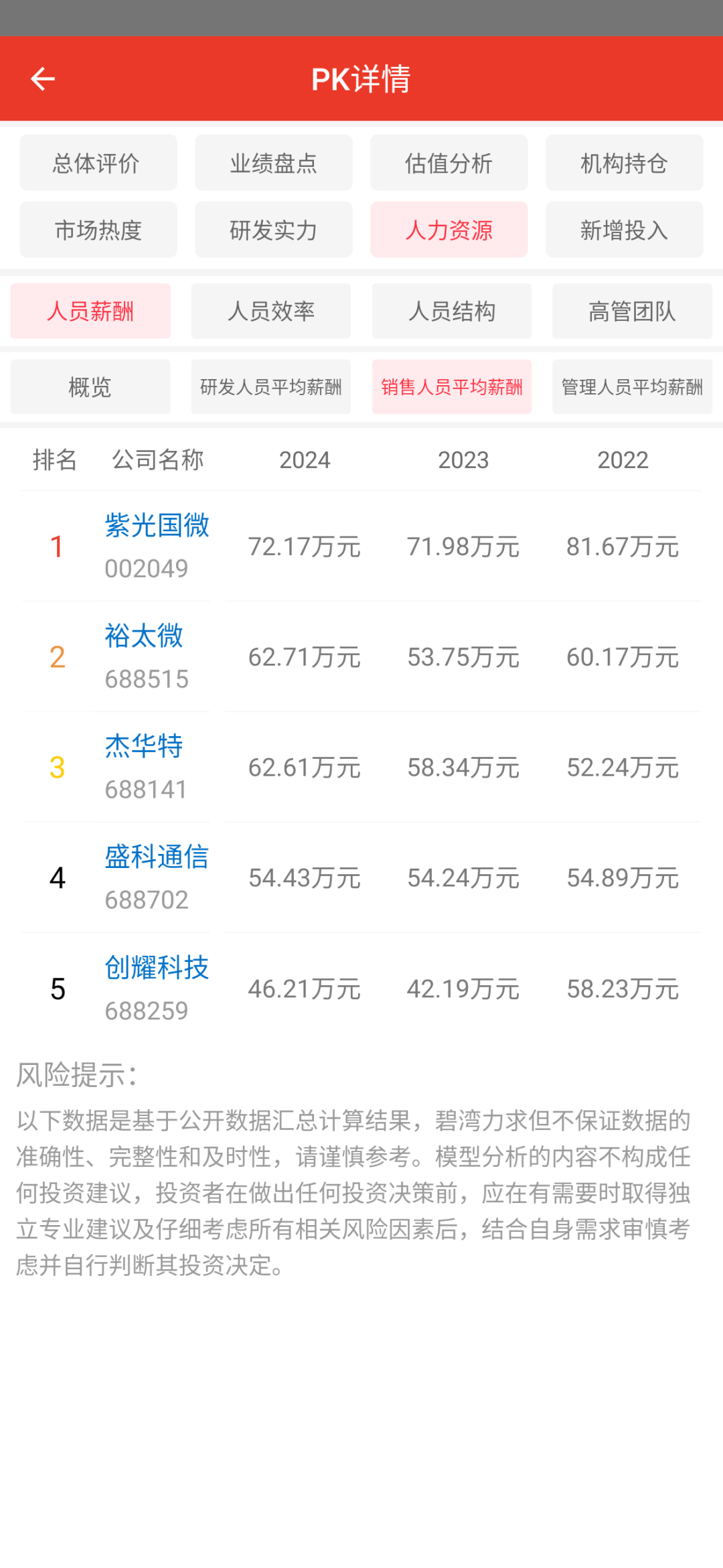Switch to the 总体评价 tab
Viewport: 723px width, 1568px height.
tap(98, 163)
